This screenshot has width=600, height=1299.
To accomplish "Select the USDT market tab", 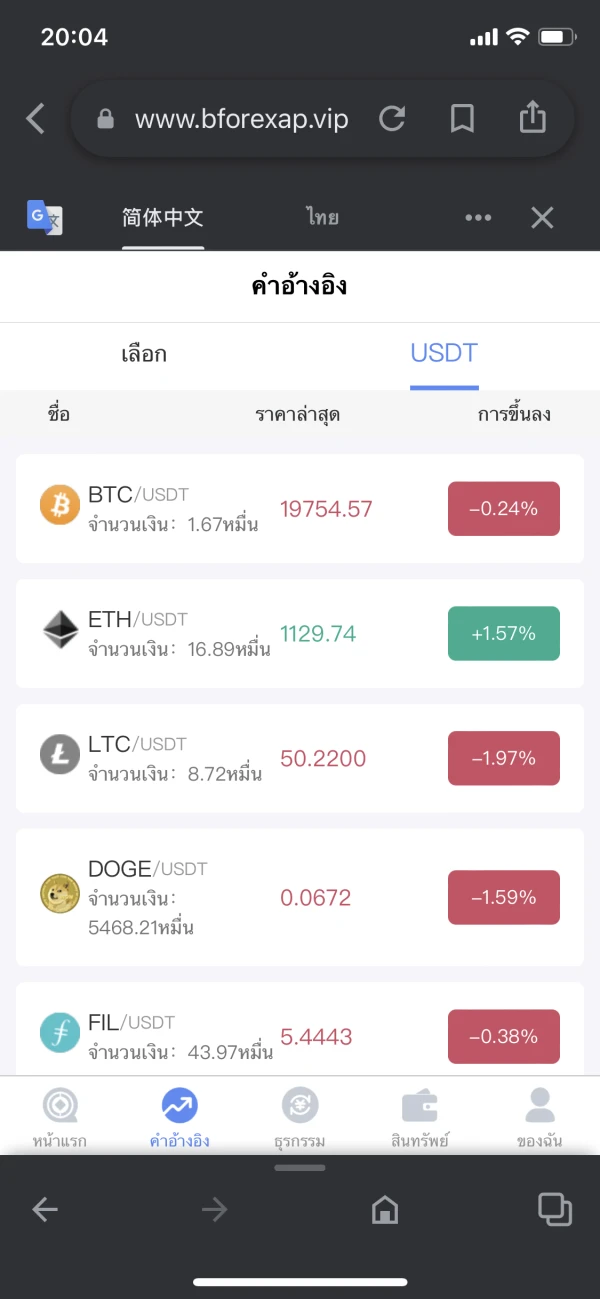I will click(x=444, y=354).
